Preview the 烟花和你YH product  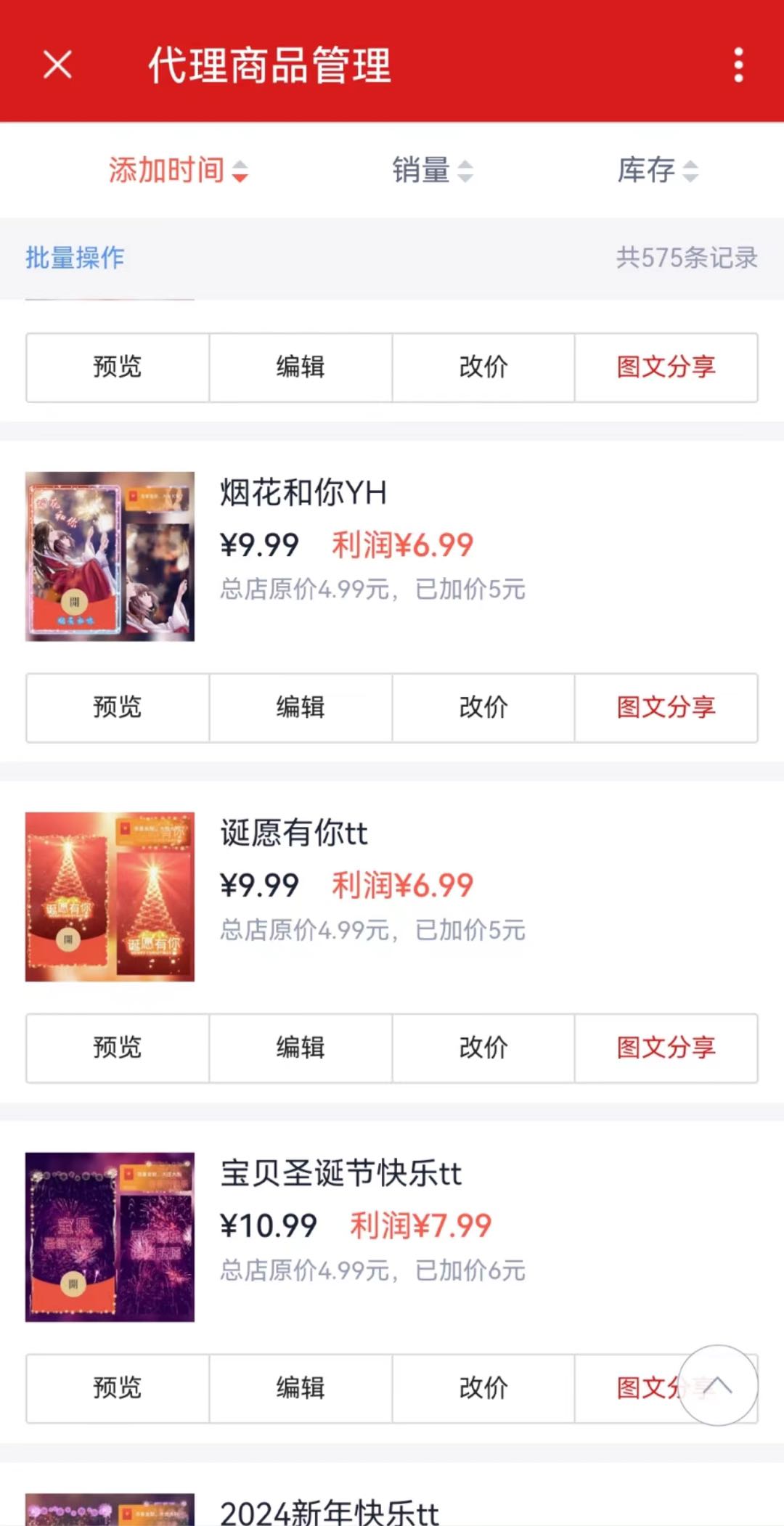pyautogui.click(x=118, y=708)
